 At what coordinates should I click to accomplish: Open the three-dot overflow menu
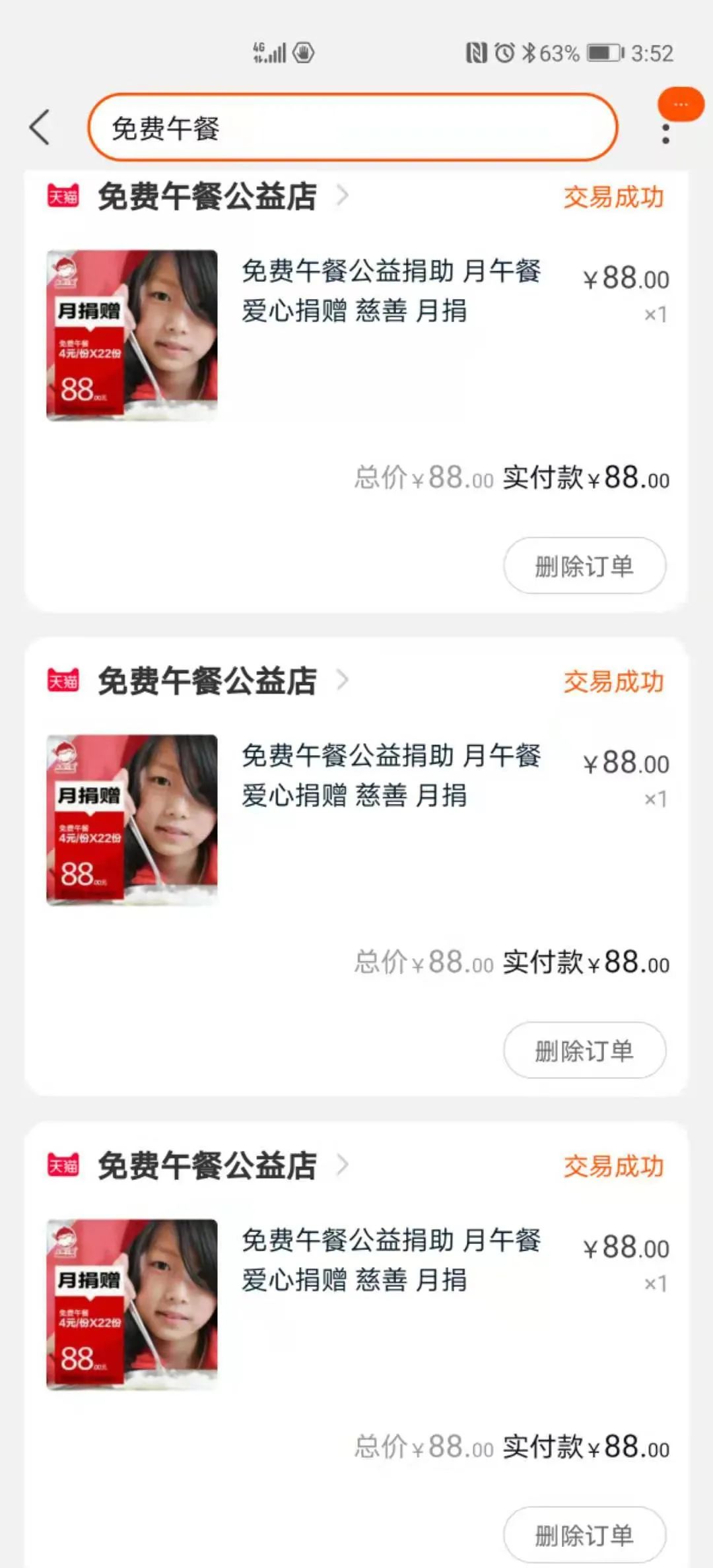click(x=665, y=134)
